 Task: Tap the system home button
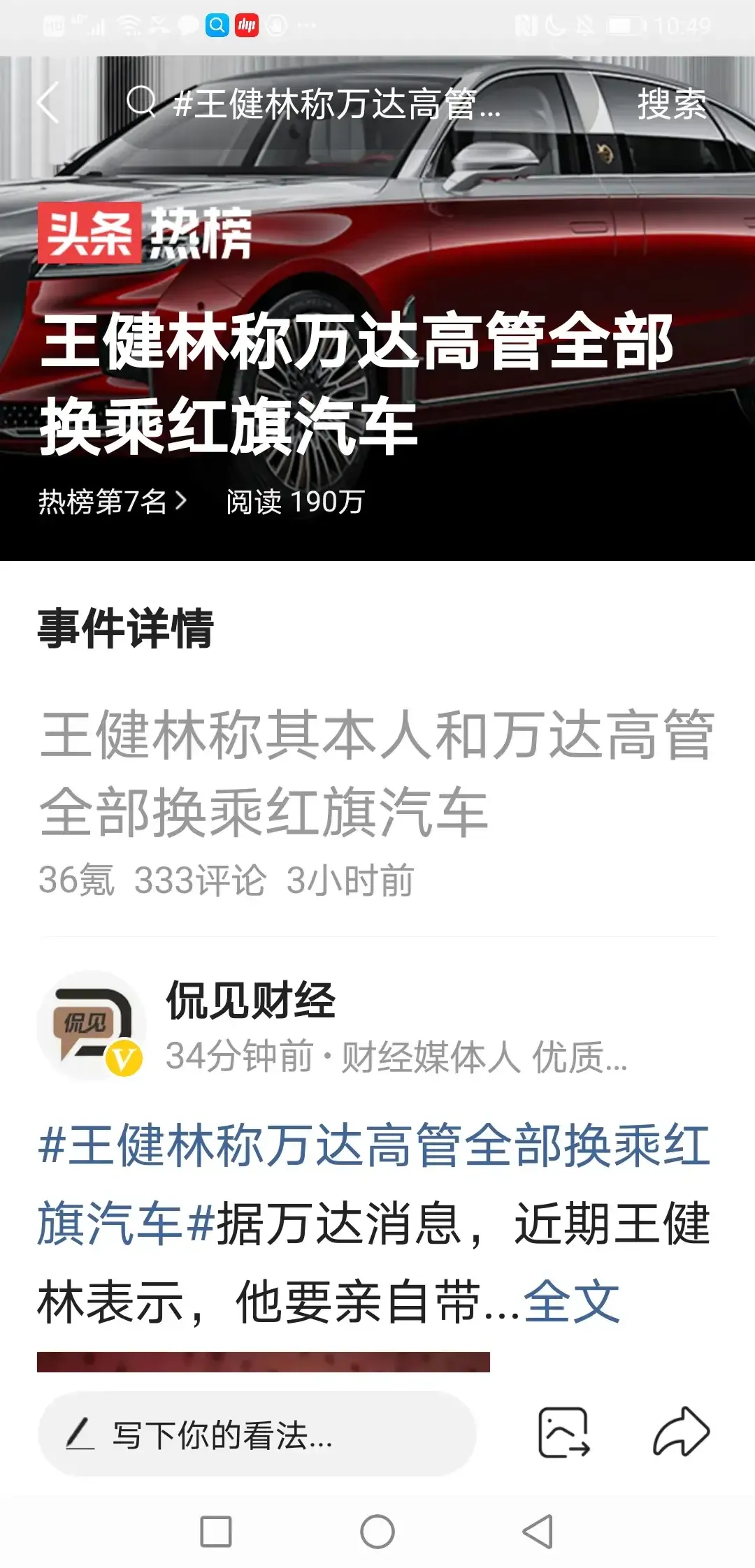(377, 1532)
